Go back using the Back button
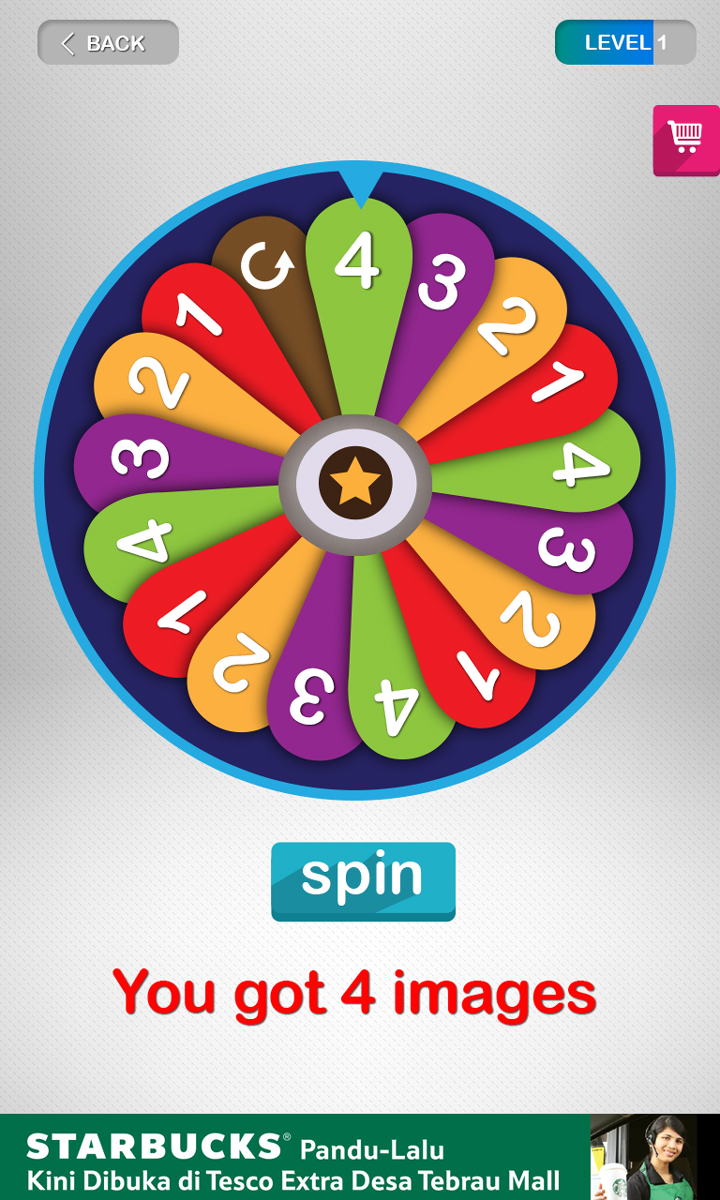This screenshot has width=720, height=1200. [108, 43]
